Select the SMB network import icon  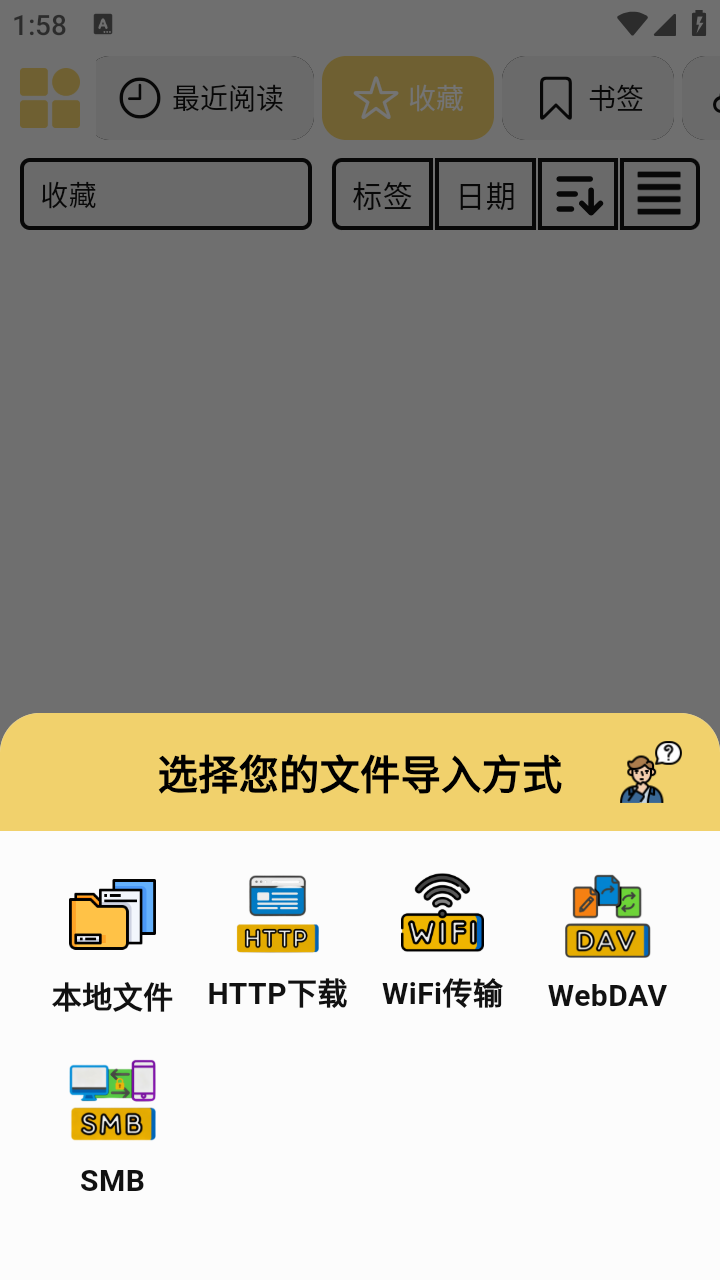113,1098
